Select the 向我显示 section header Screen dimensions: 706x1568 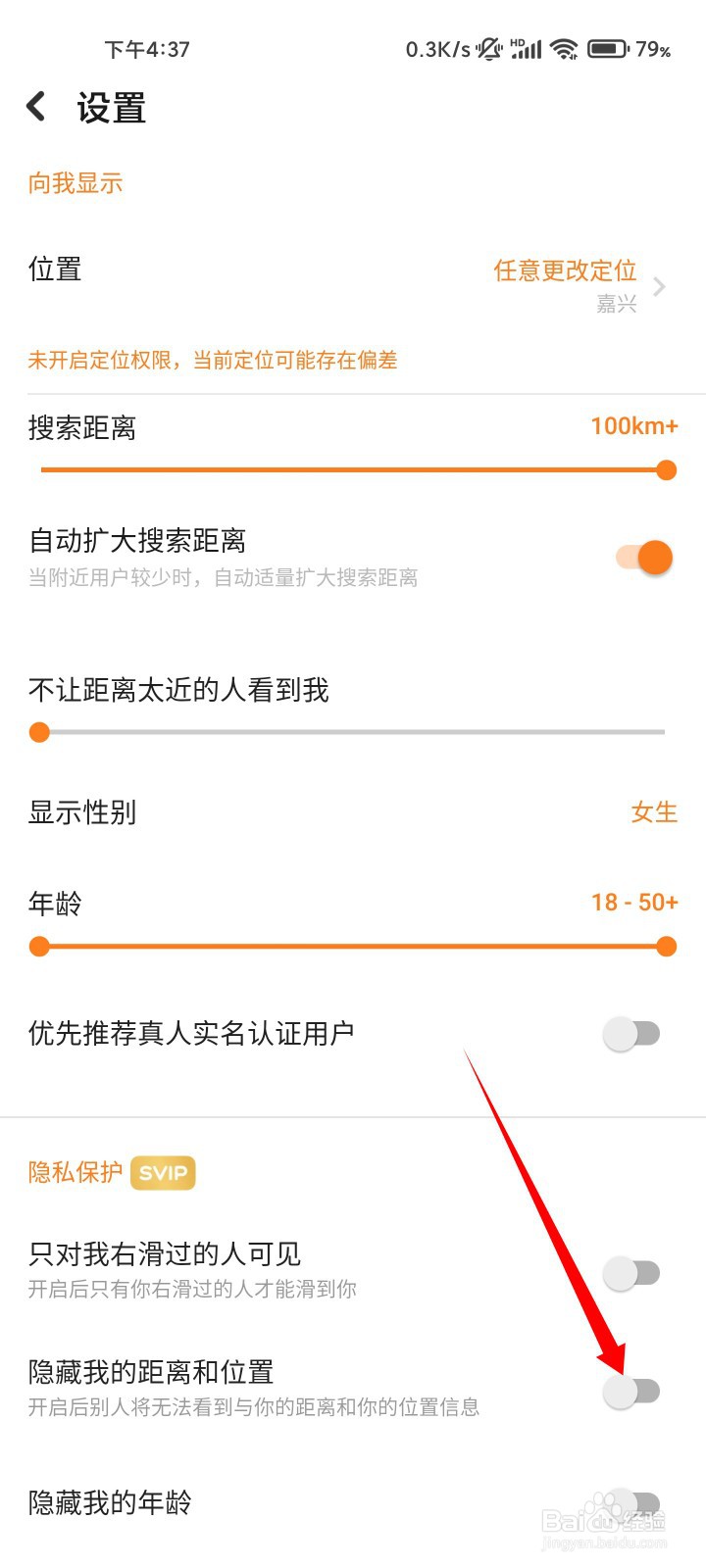tap(75, 182)
